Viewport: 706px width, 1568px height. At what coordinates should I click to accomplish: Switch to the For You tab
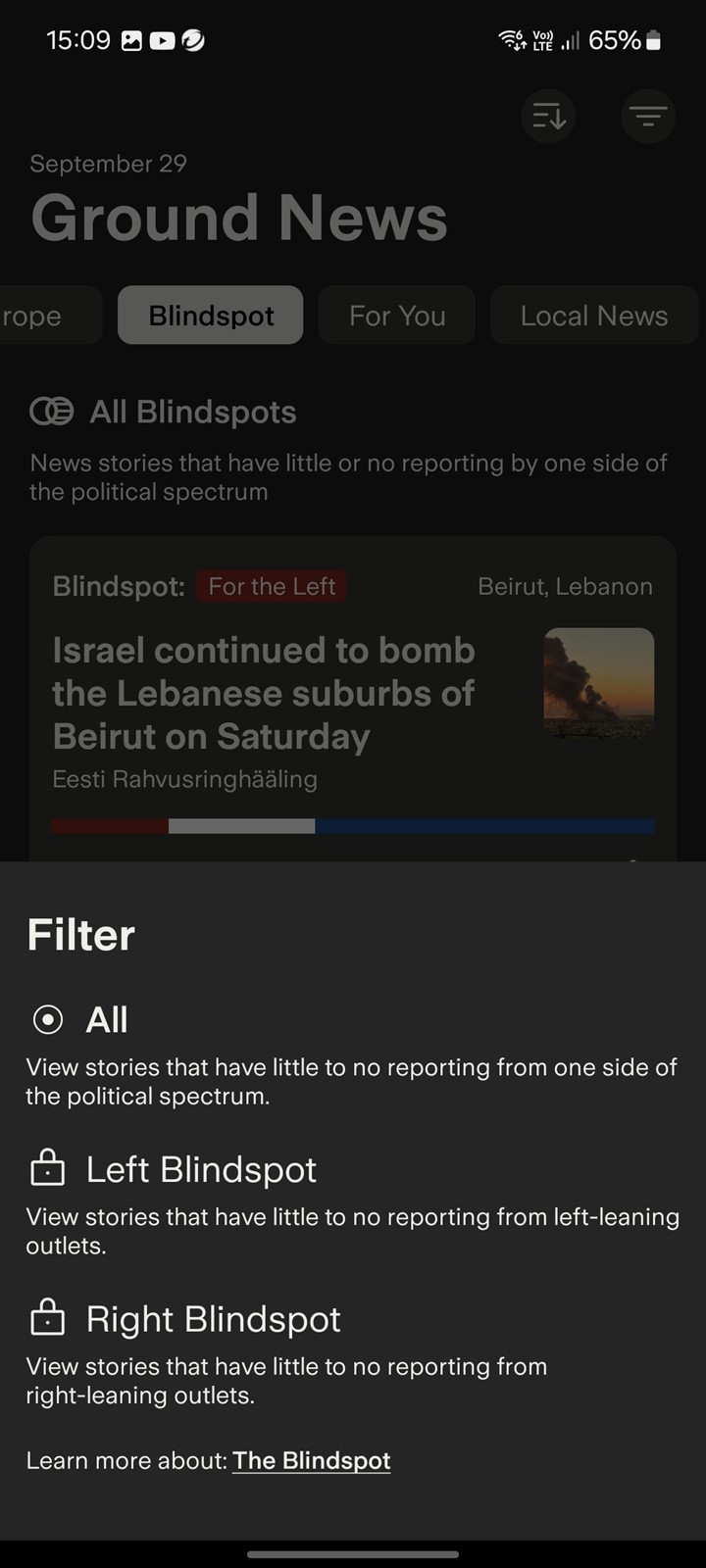pos(397,316)
